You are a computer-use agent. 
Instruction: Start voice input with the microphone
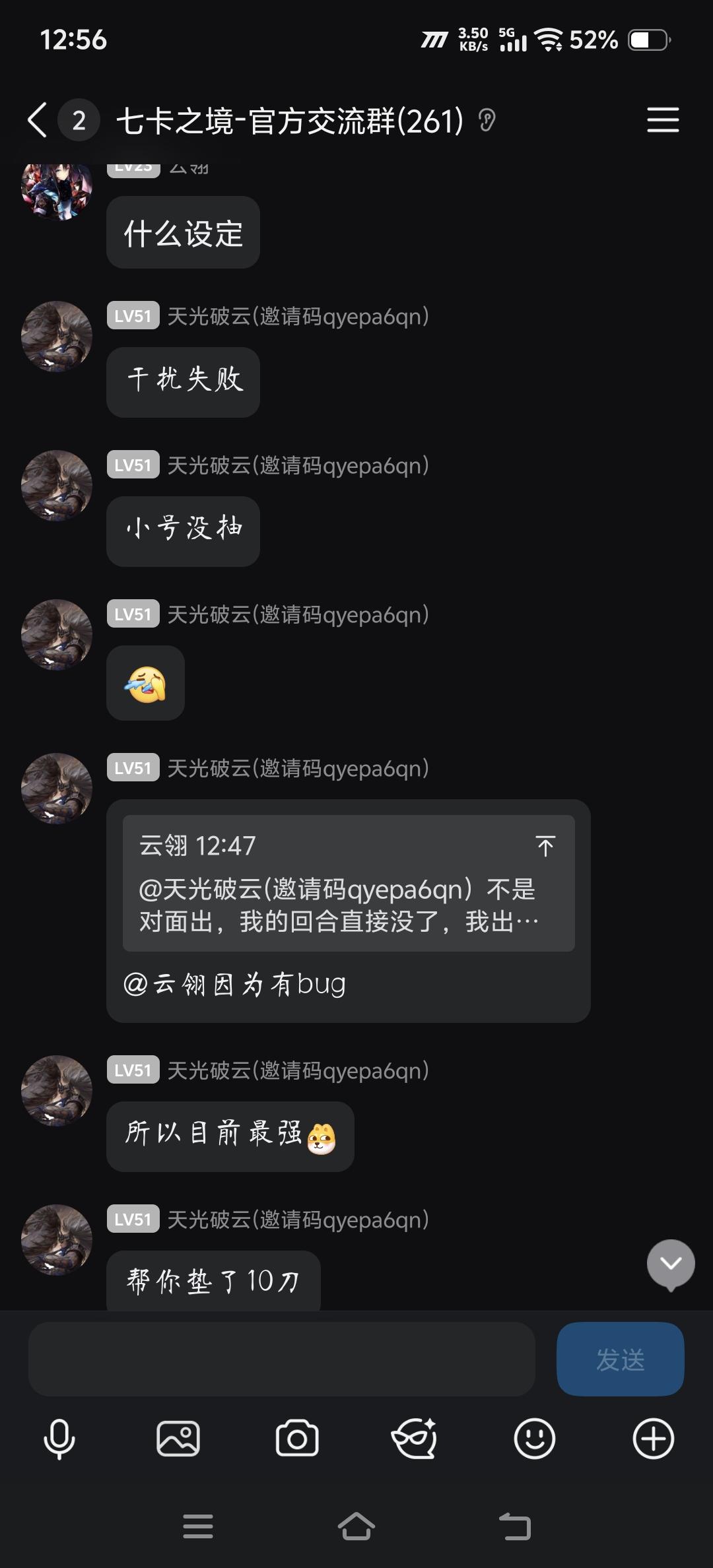pyautogui.click(x=59, y=1439)
